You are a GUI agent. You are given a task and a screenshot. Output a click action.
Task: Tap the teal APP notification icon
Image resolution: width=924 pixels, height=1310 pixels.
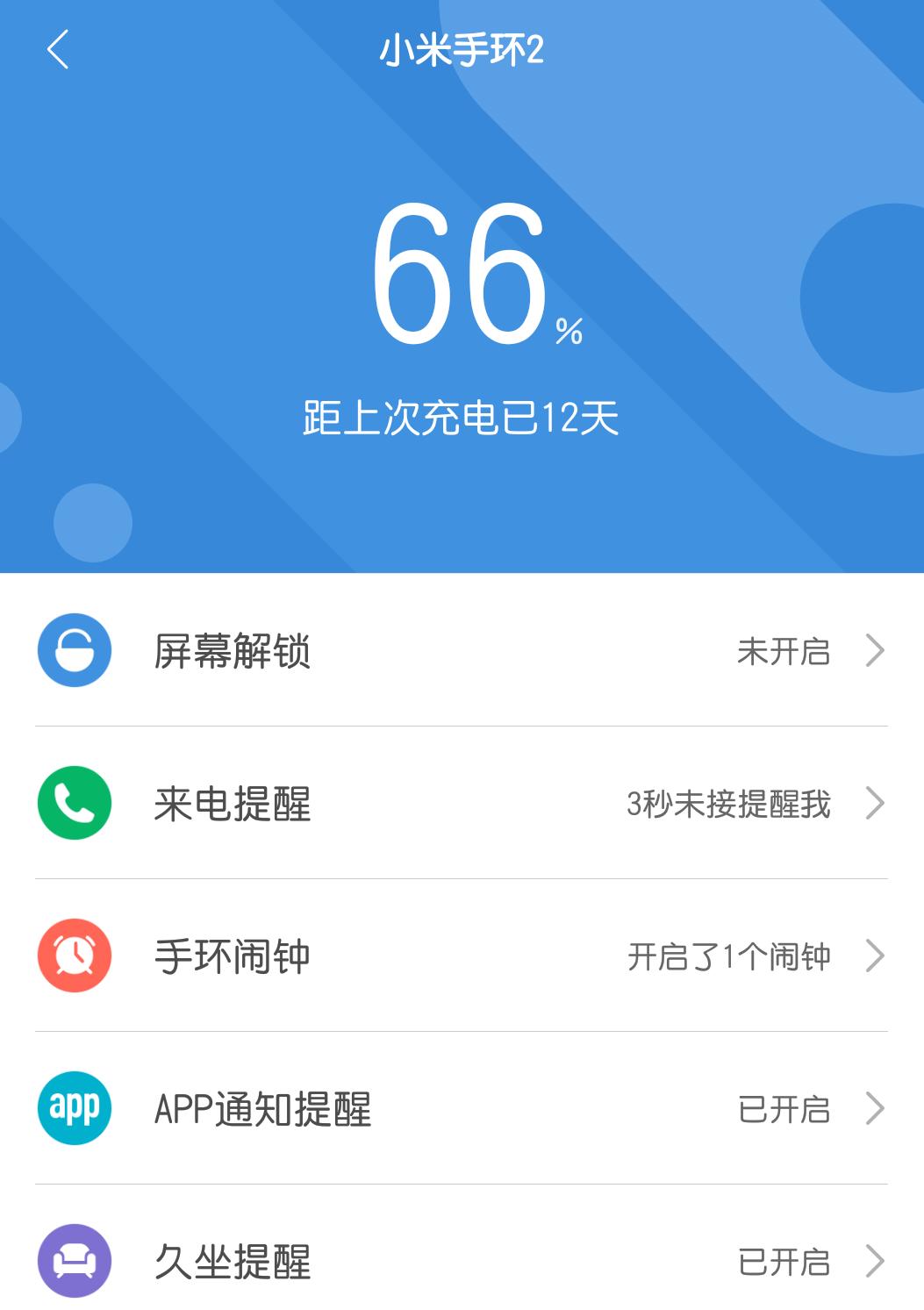pos(75,1108)
